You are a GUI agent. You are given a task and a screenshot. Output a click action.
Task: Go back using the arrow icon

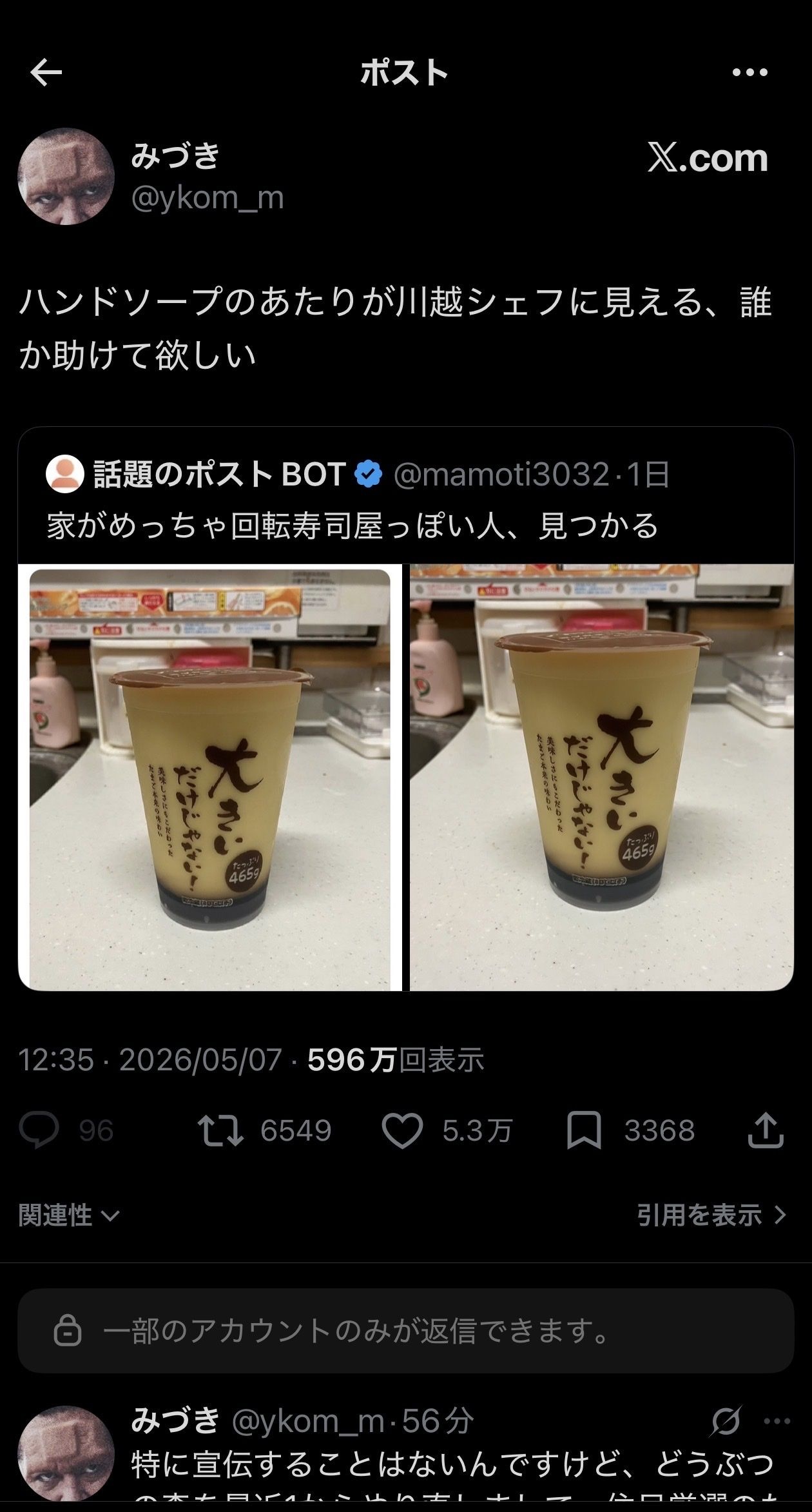[46, 72]
